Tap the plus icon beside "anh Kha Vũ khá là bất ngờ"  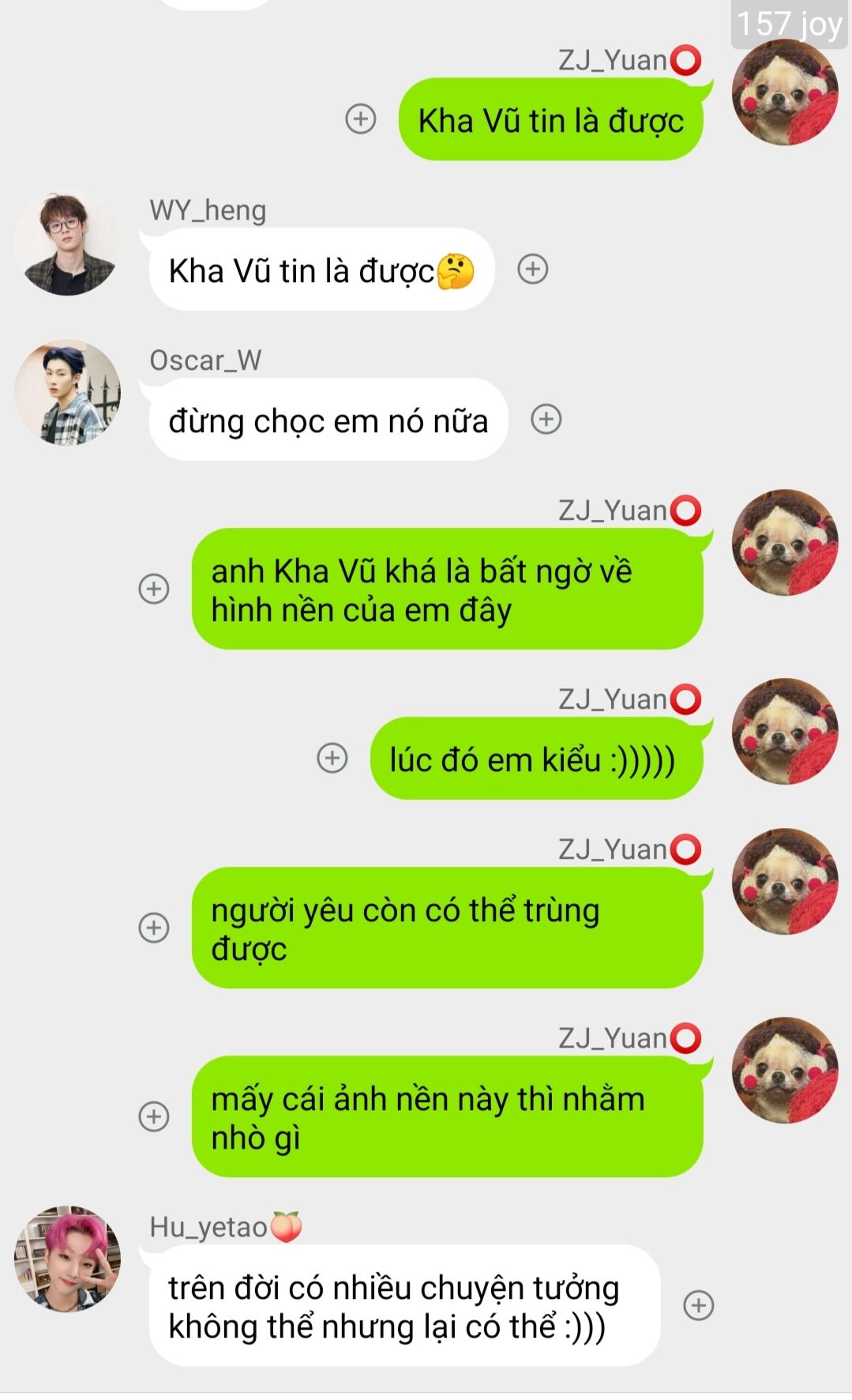point(154,589)
